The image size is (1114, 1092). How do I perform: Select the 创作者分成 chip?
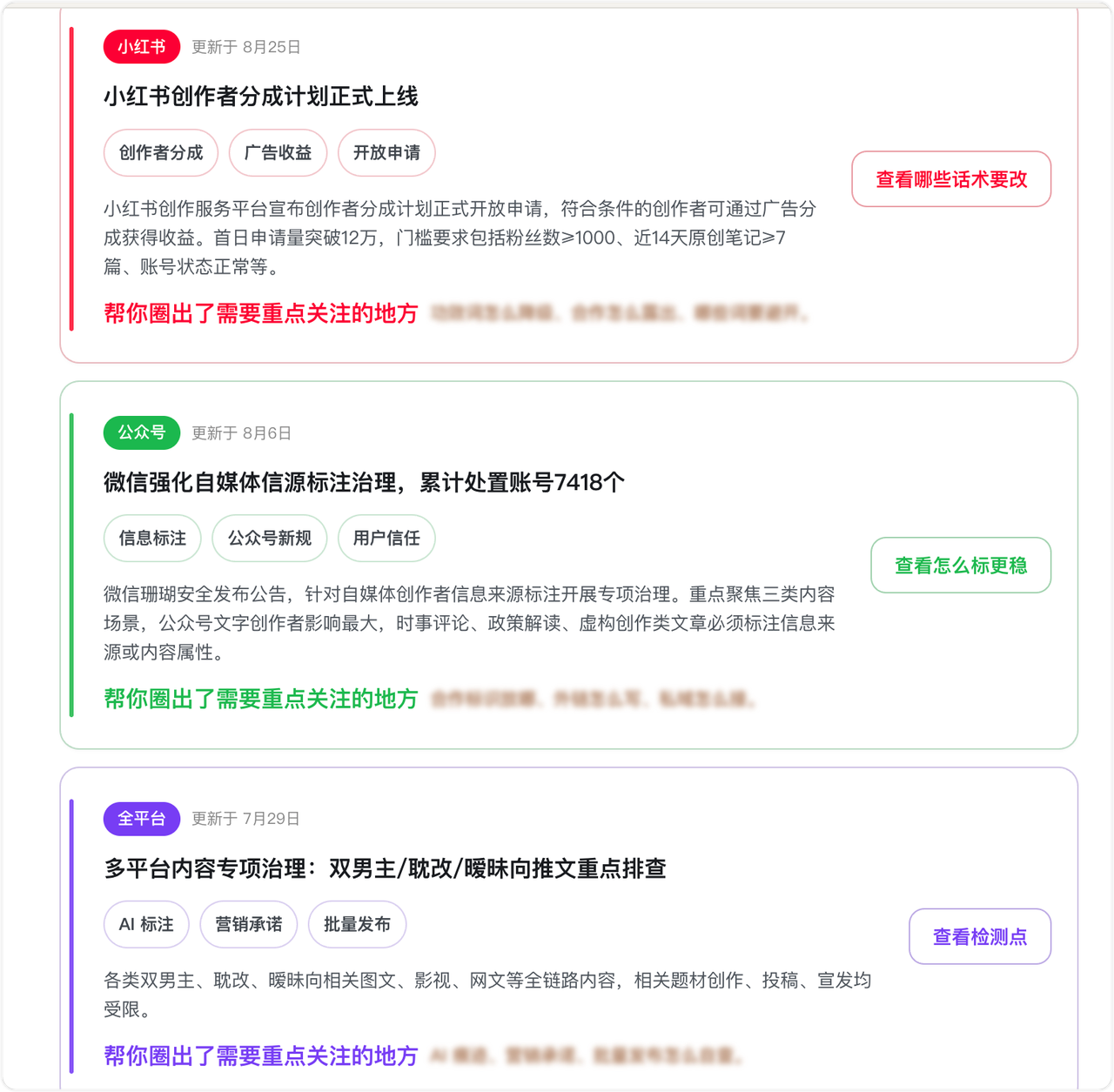coord(161,153)
